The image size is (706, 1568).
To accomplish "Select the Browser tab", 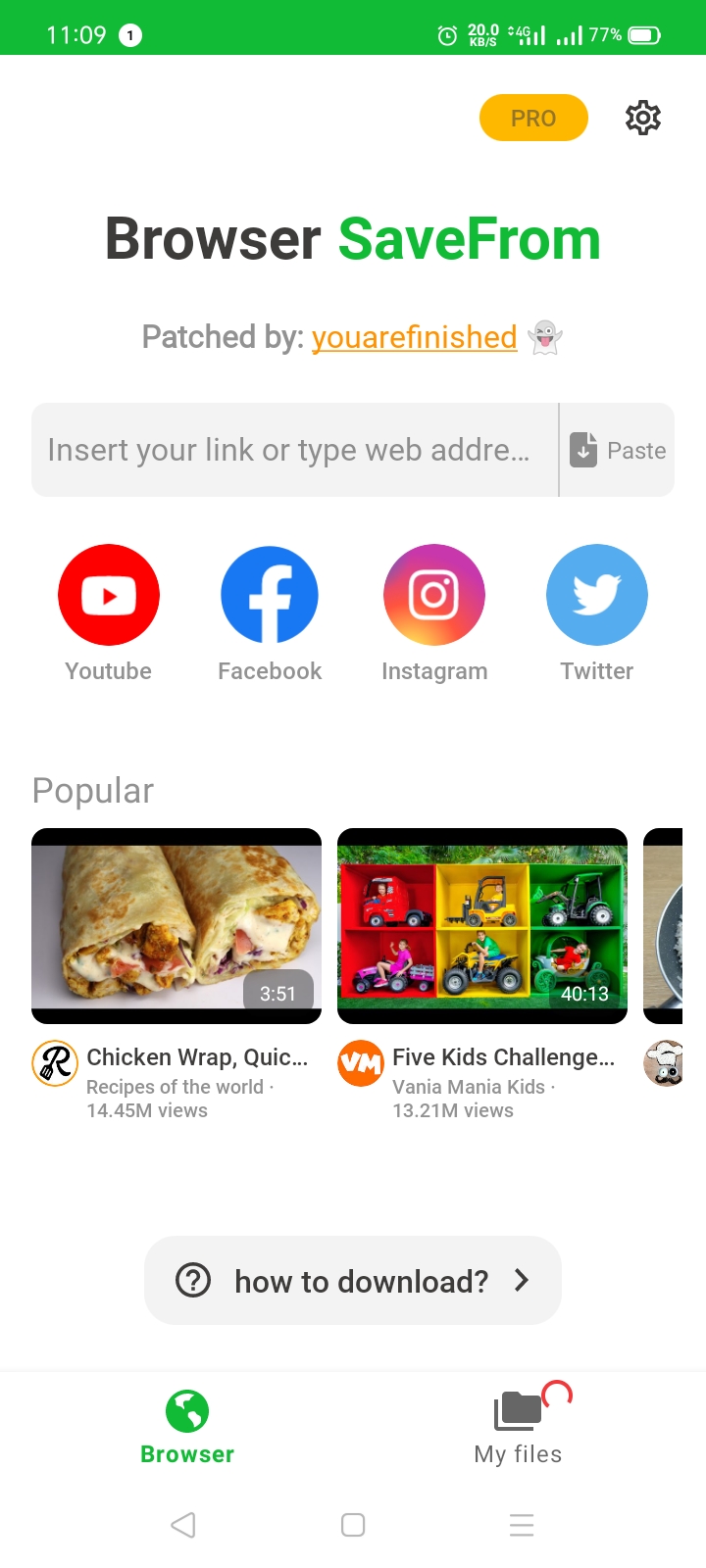I will [x=187, y=1427].
